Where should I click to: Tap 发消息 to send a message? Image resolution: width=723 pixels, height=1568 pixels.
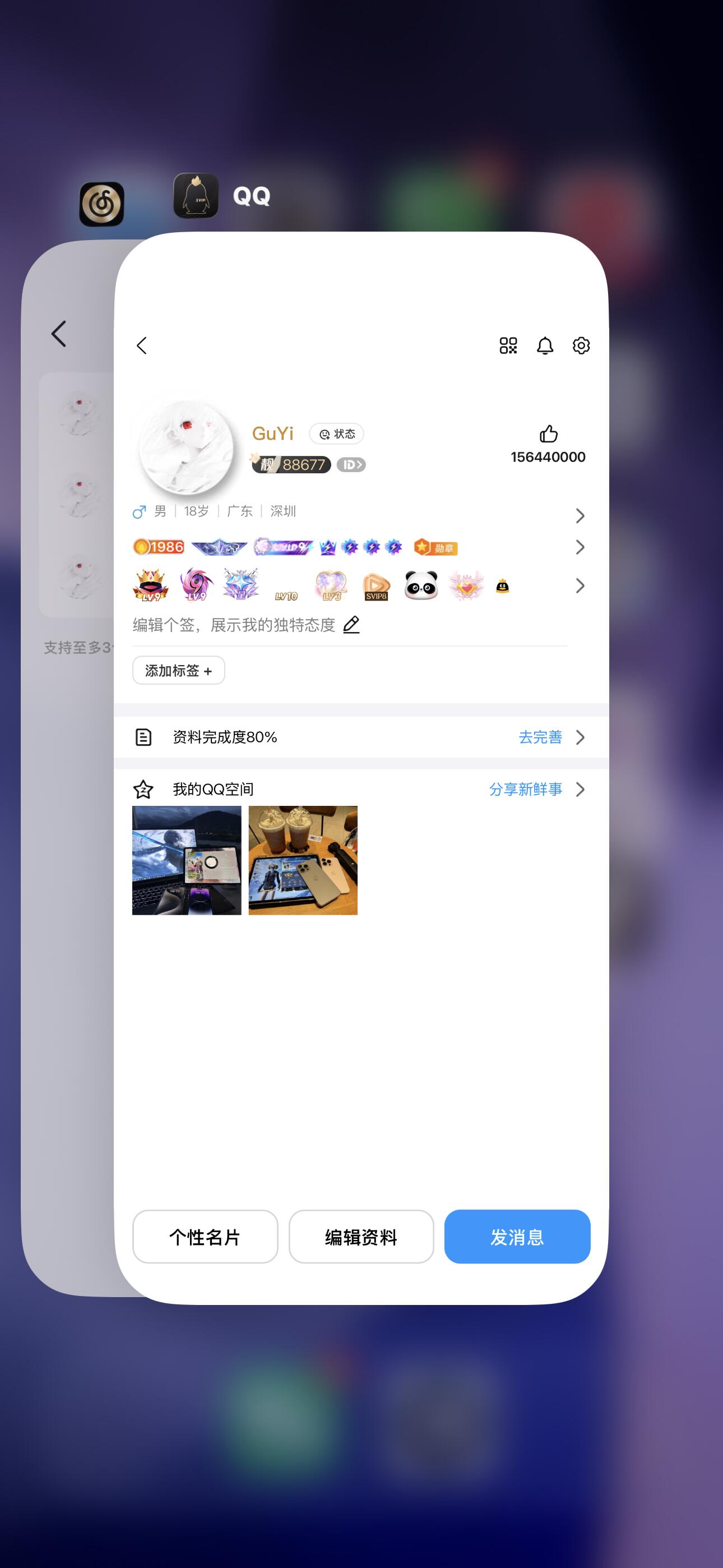coord(517,1236)
